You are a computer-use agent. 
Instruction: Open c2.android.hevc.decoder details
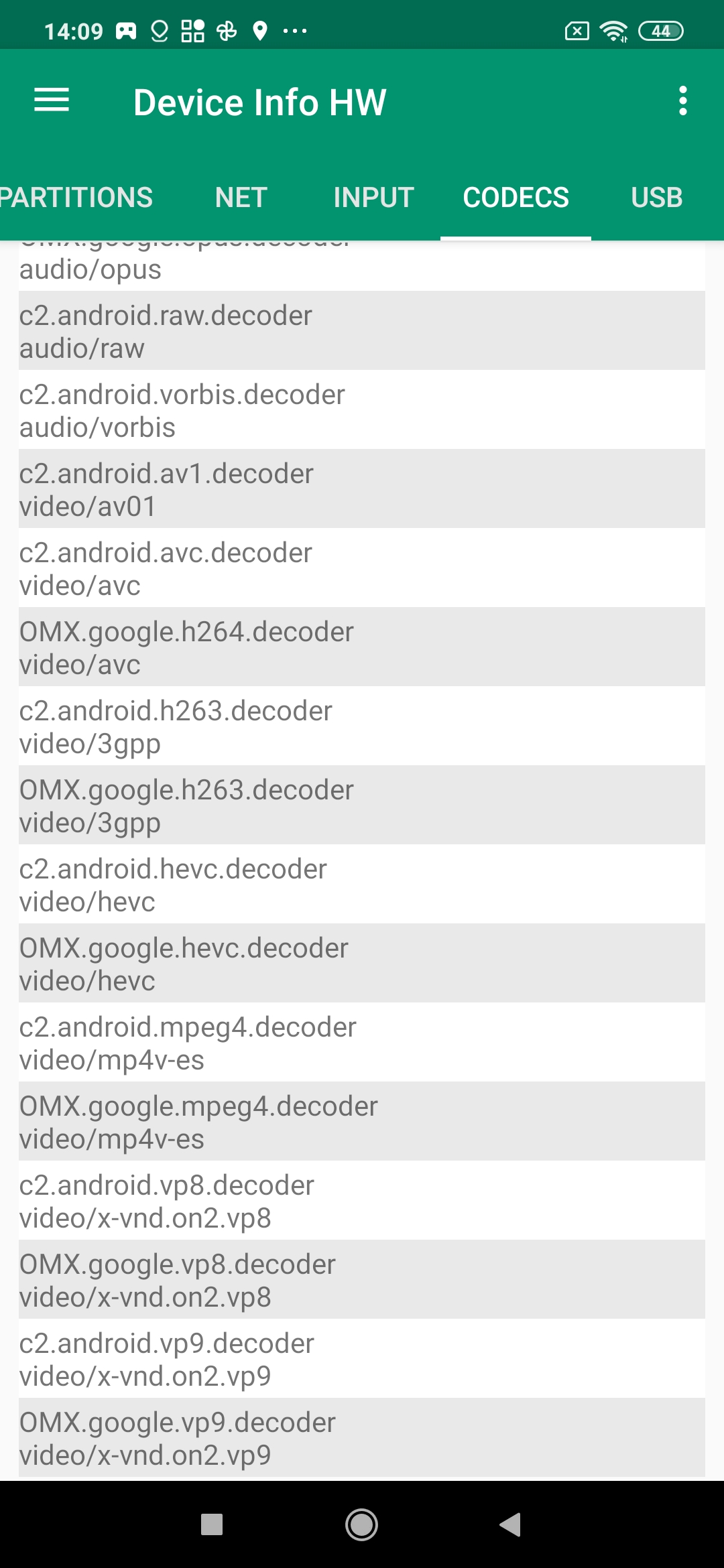point(362,885)
